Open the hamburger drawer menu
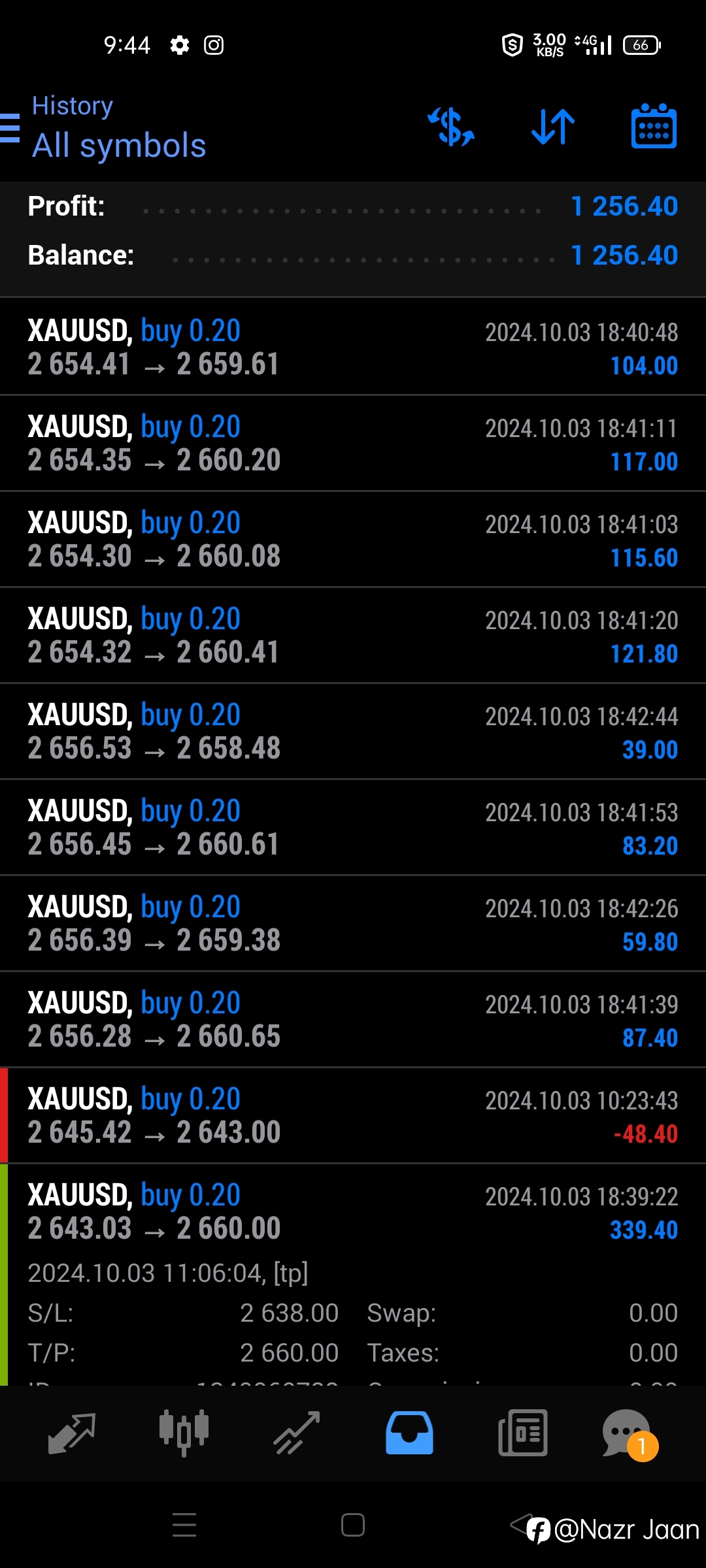Image resolution: width=706 pixels, height=1568 pixels. [x=9, y=128]
